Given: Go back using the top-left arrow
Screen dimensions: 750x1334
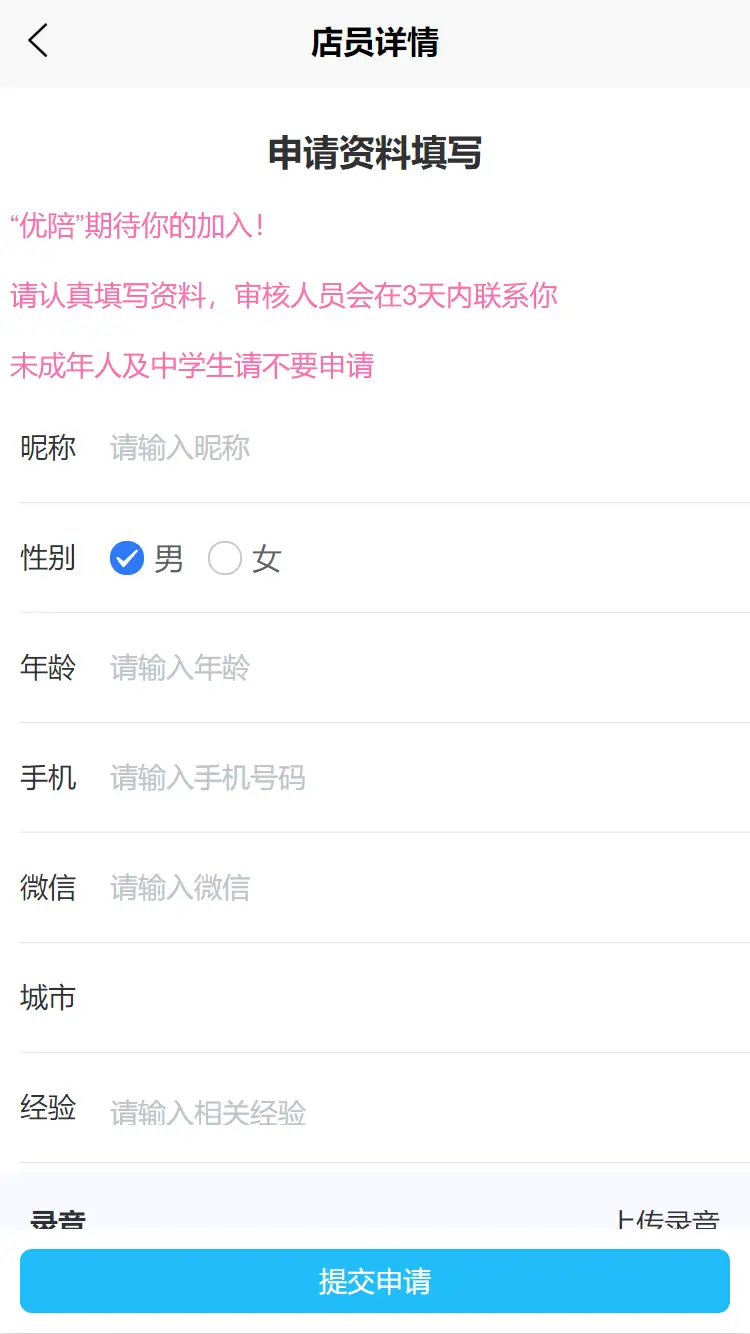Looking at the screenshot, I should click(x=38, y=42).
